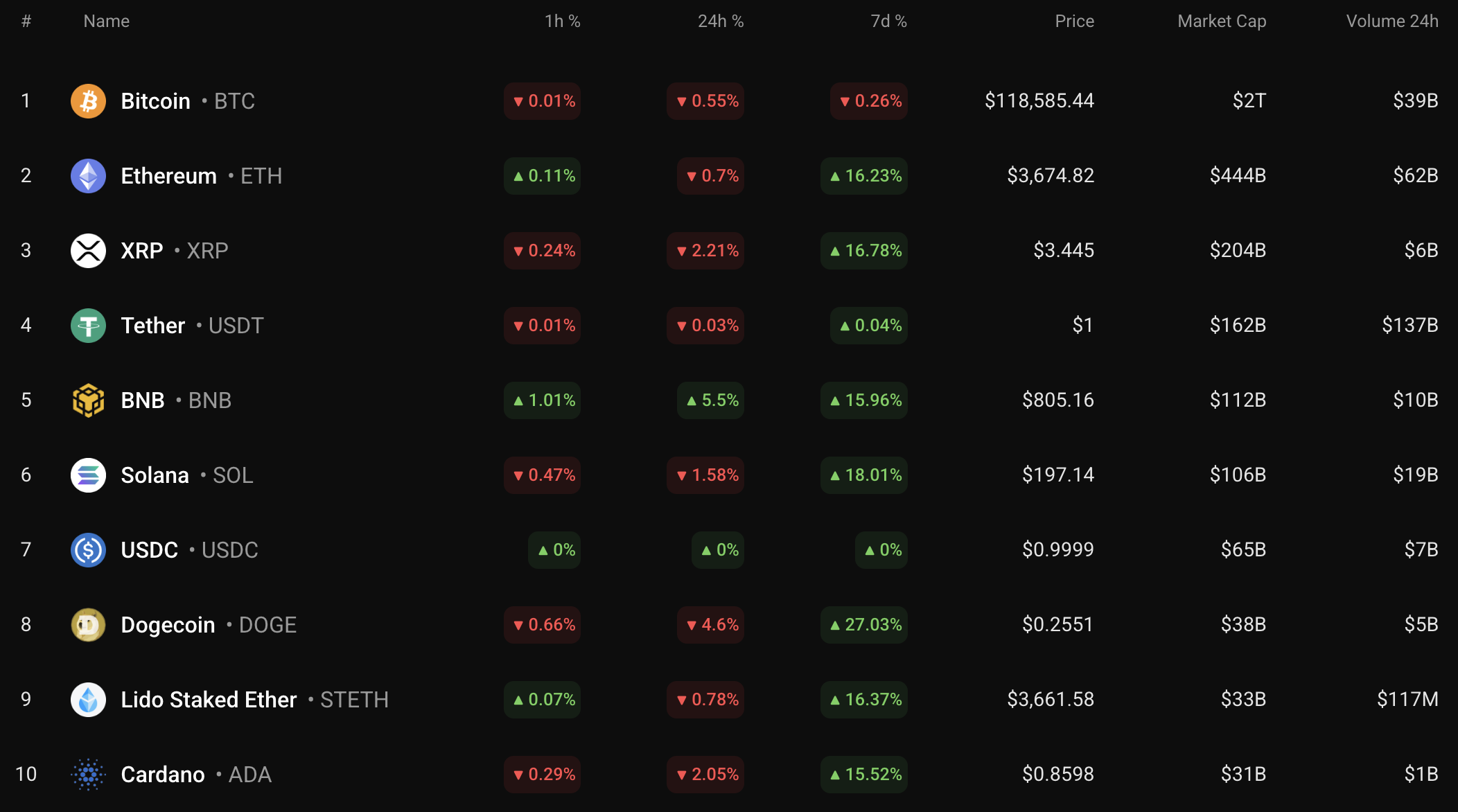Select the USDC row
The width and height of the screenshot is (1458, 812).
click(150, 550)
